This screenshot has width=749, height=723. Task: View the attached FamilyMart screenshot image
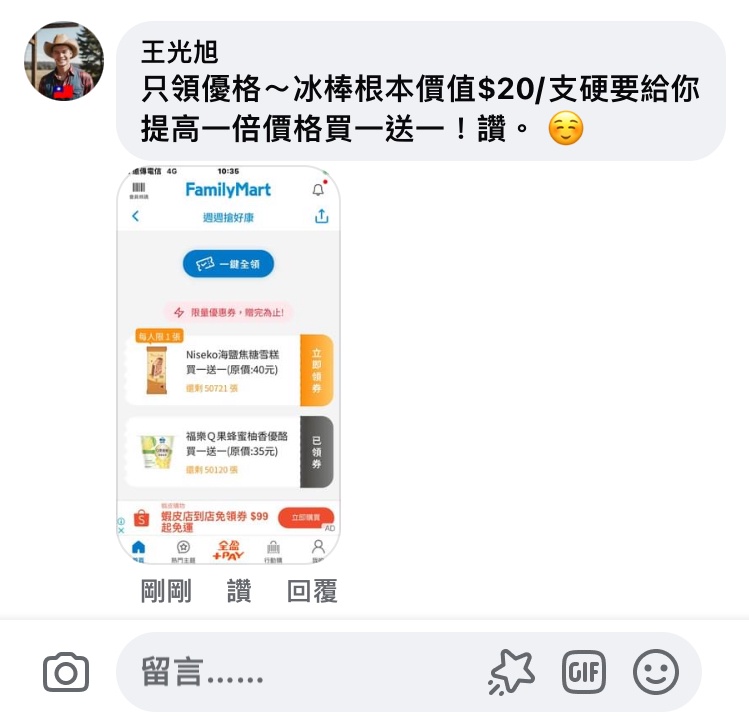[228, 364]
